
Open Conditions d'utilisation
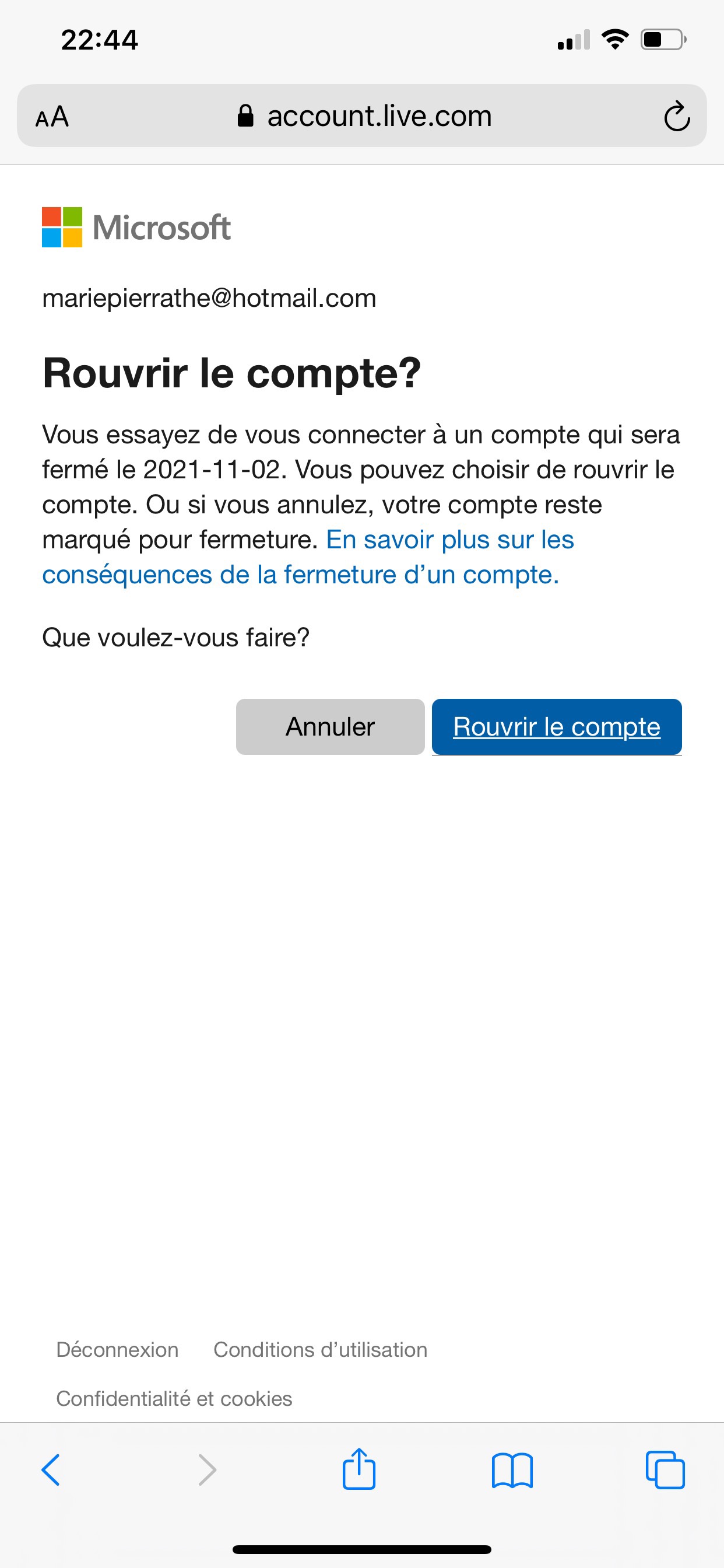(x=320, y=1349)
